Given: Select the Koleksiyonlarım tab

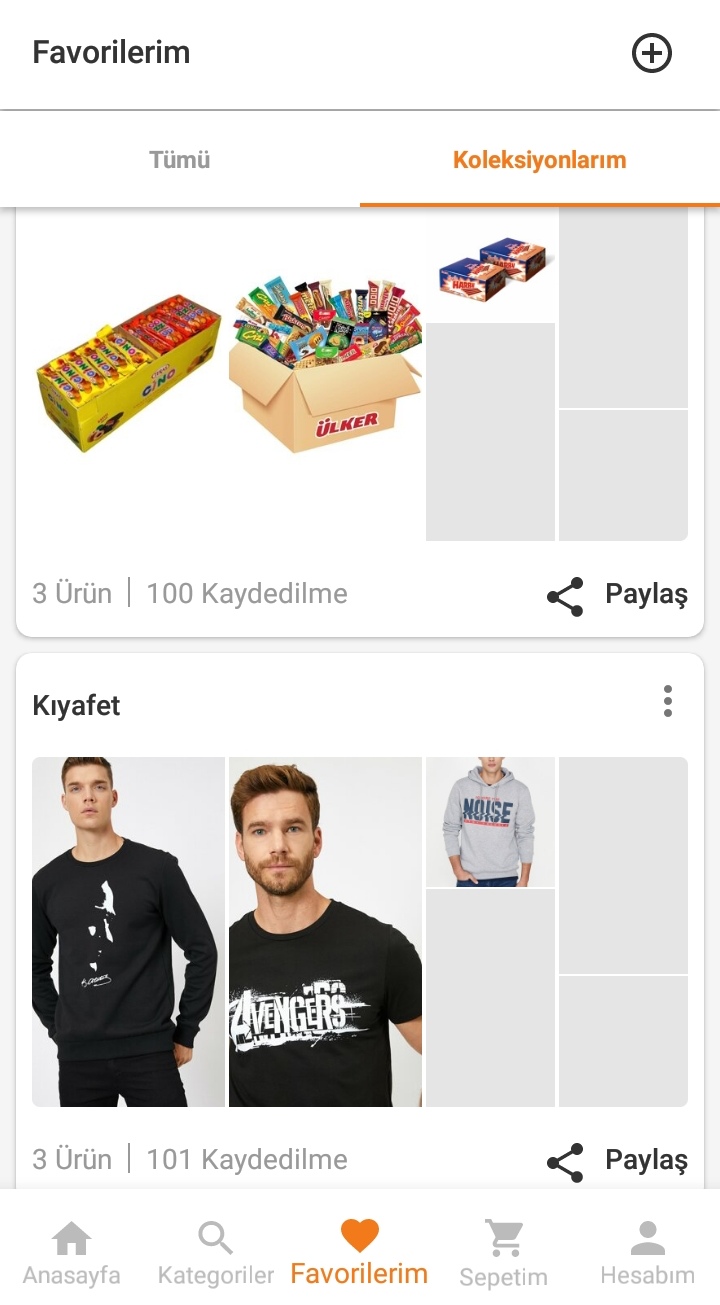Looking at the screenshot, I should 539,160.
